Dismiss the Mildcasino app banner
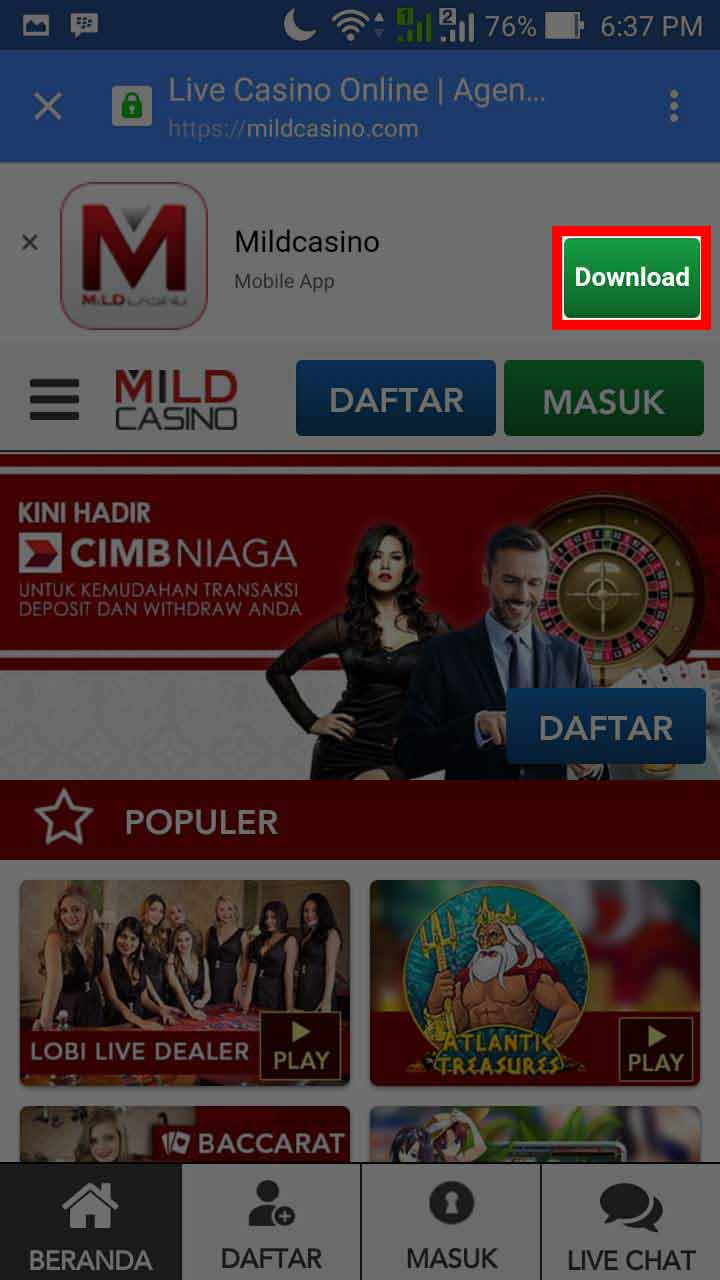720x1280 pixels. click(30, 242)
